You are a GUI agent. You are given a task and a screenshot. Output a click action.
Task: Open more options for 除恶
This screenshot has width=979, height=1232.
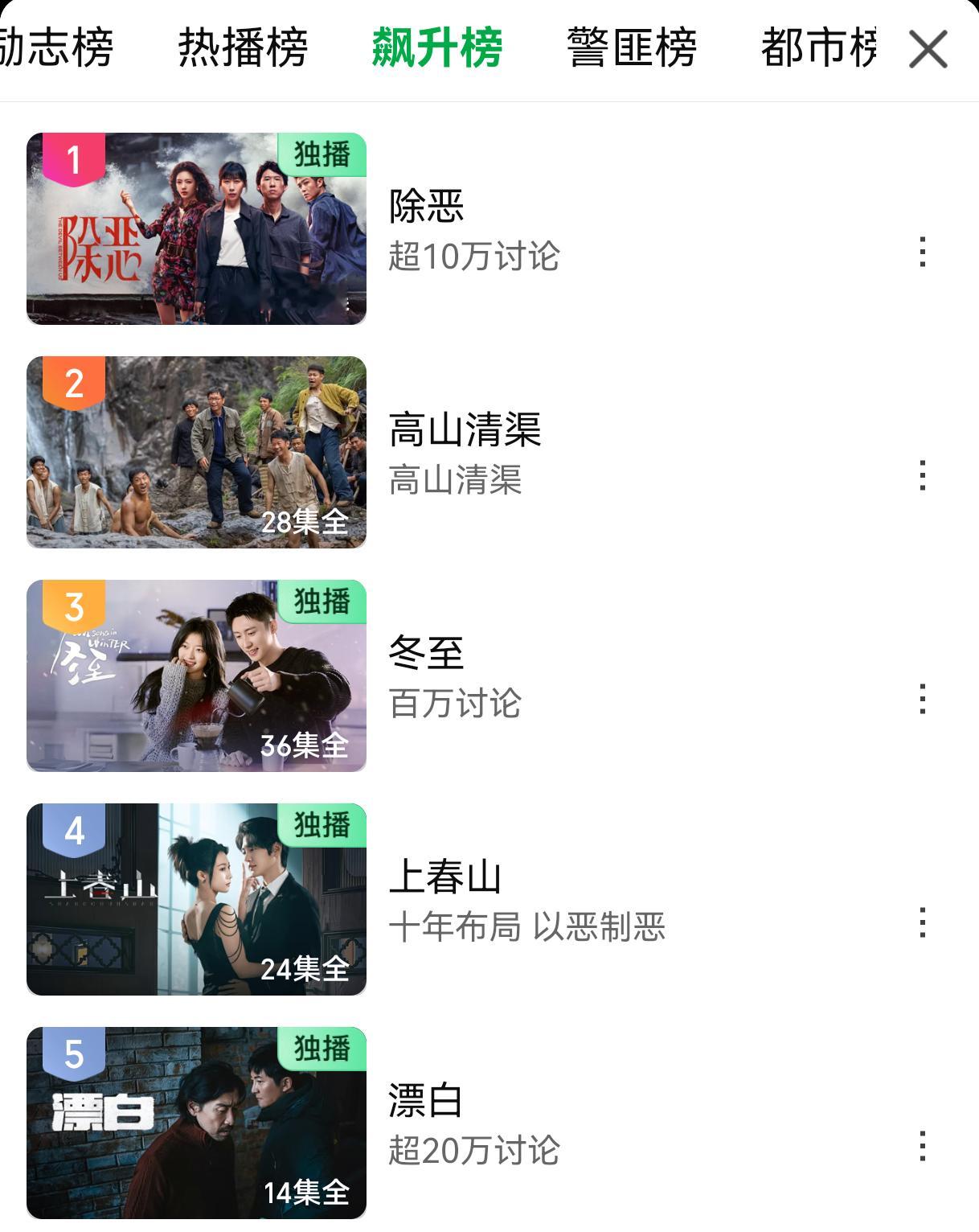pos(923,252)
